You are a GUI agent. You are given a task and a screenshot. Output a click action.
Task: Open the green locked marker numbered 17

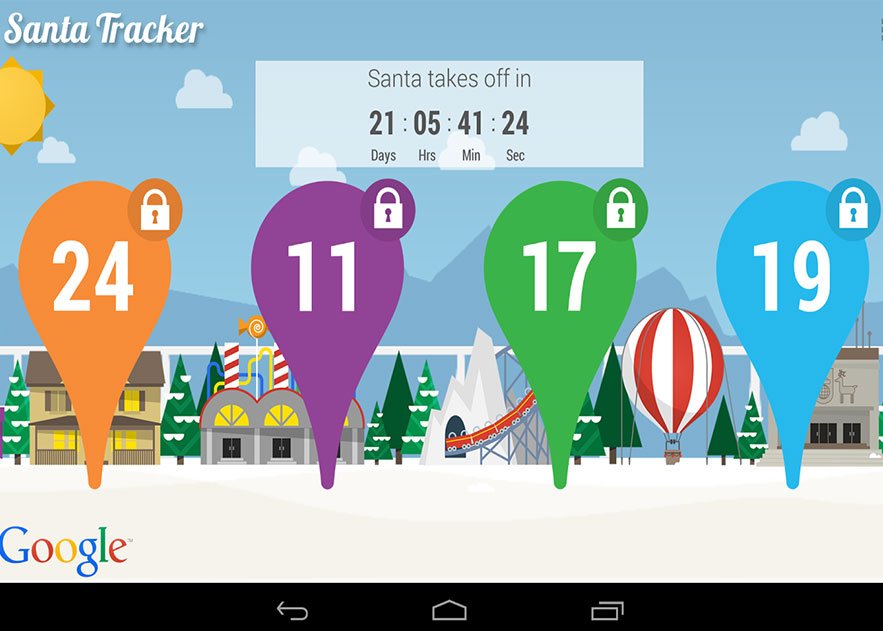tap(559, 280)
